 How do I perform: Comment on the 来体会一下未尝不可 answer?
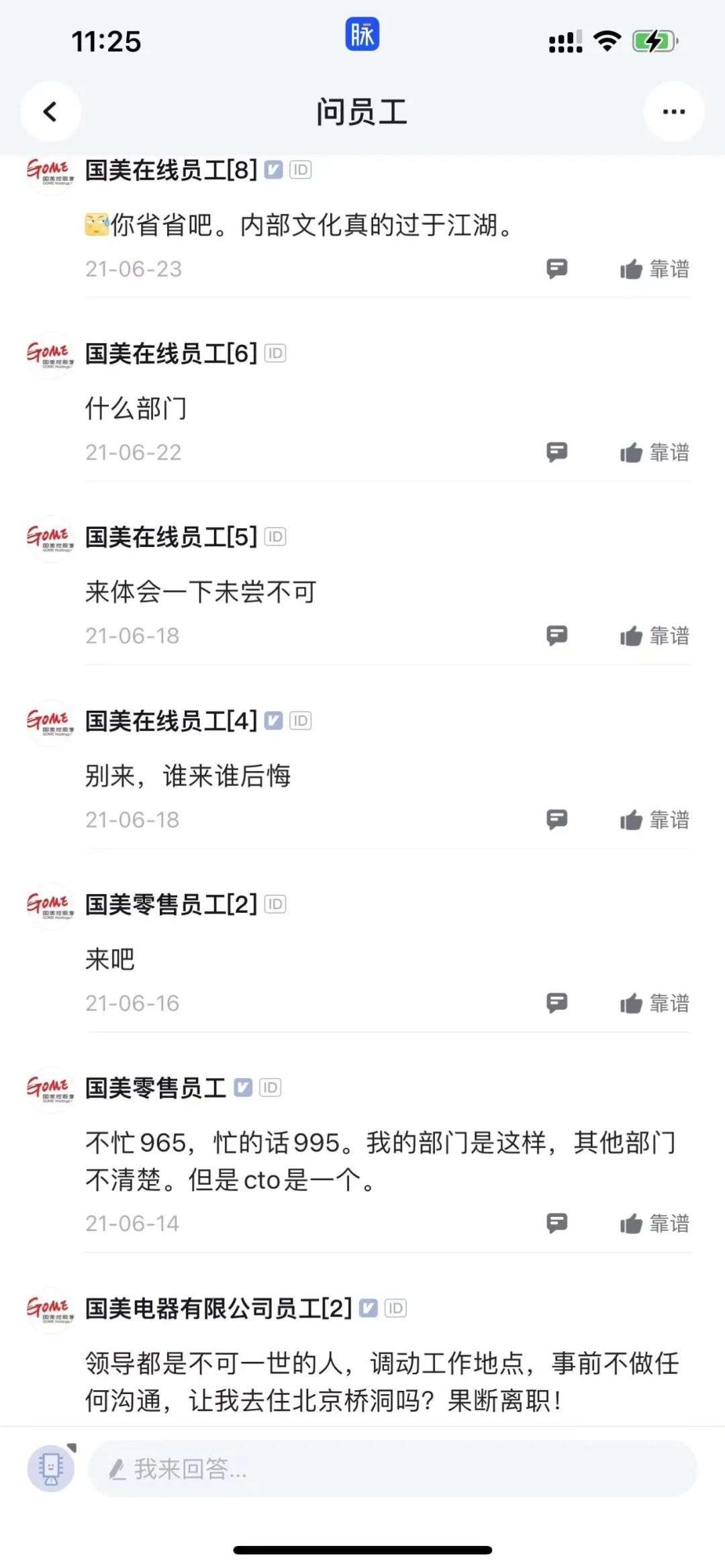coord(557,636)
